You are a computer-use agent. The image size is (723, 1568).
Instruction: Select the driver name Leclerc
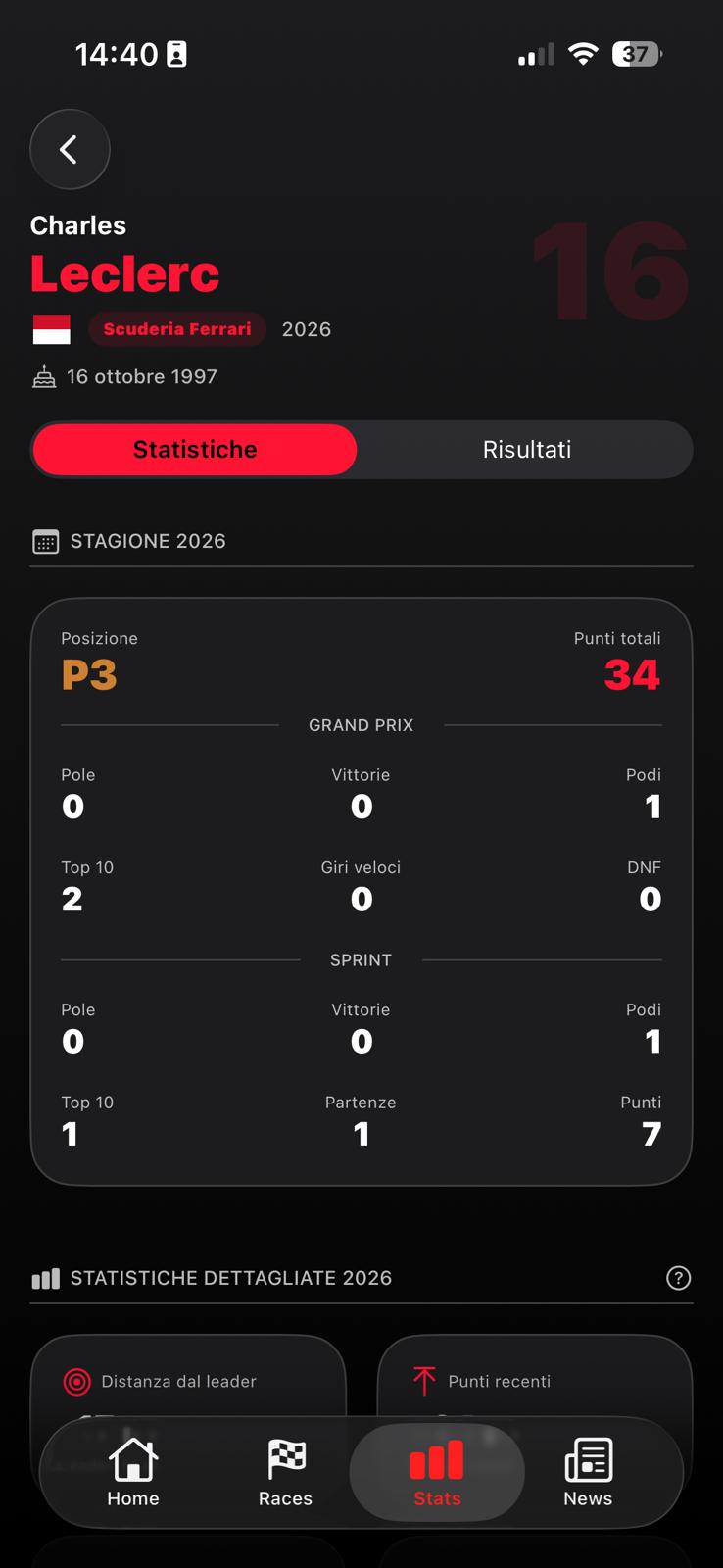(123, 273)
